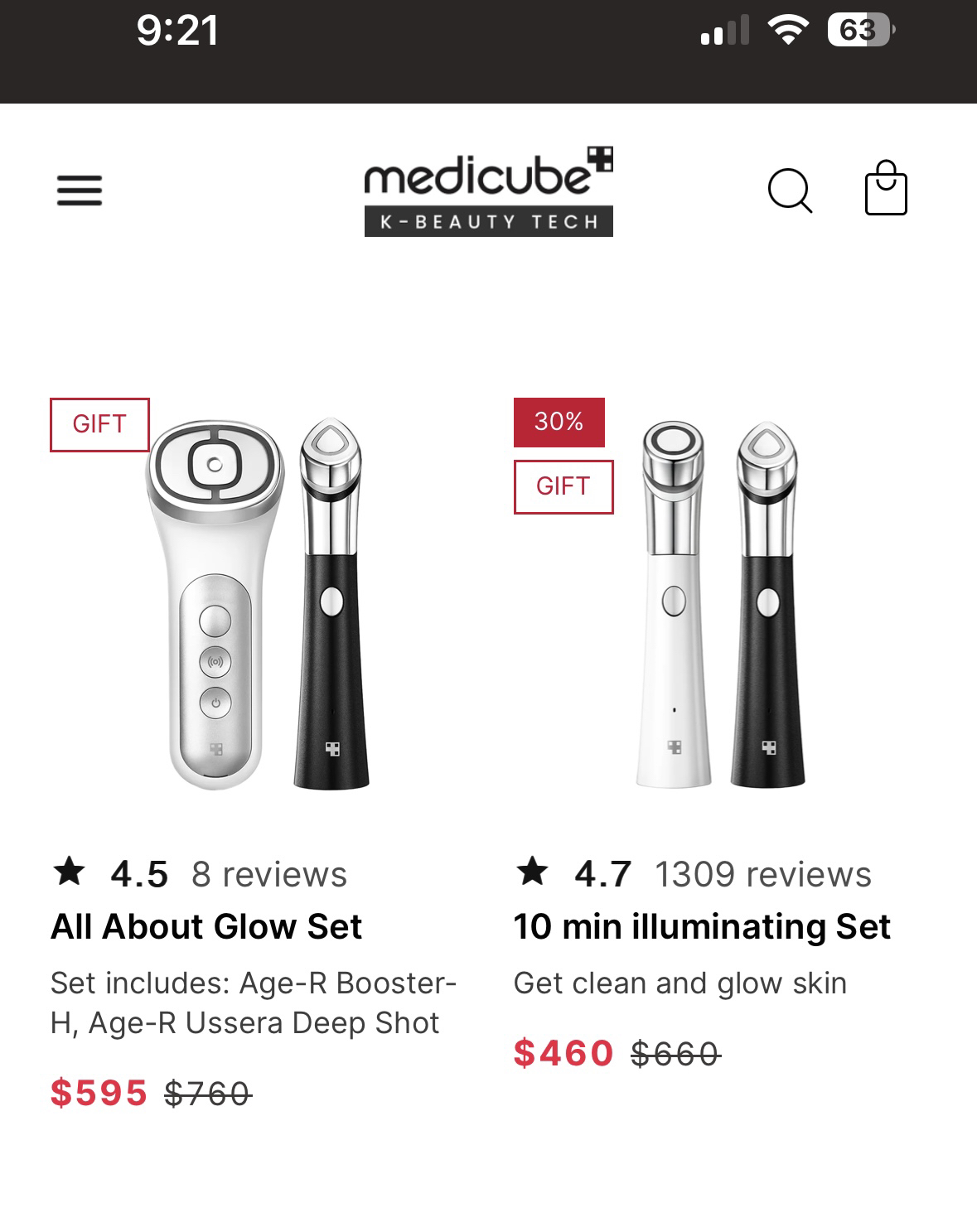Image resolution: width=977 pixels, height=1232 pixels.
Task: Open the shopping bag icon
Action: point(885,189)
